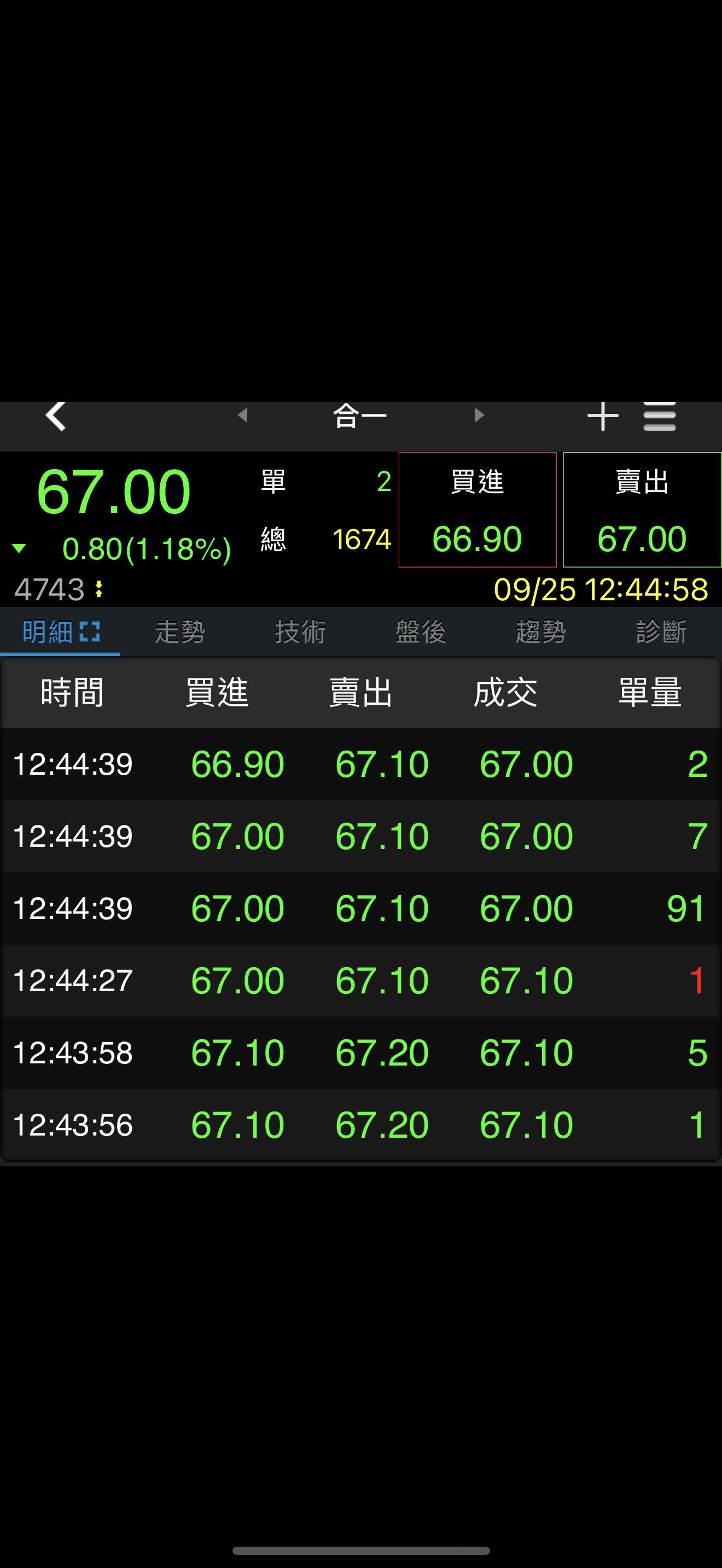Tap the 買進 box showing 66.90

(478, 510)
